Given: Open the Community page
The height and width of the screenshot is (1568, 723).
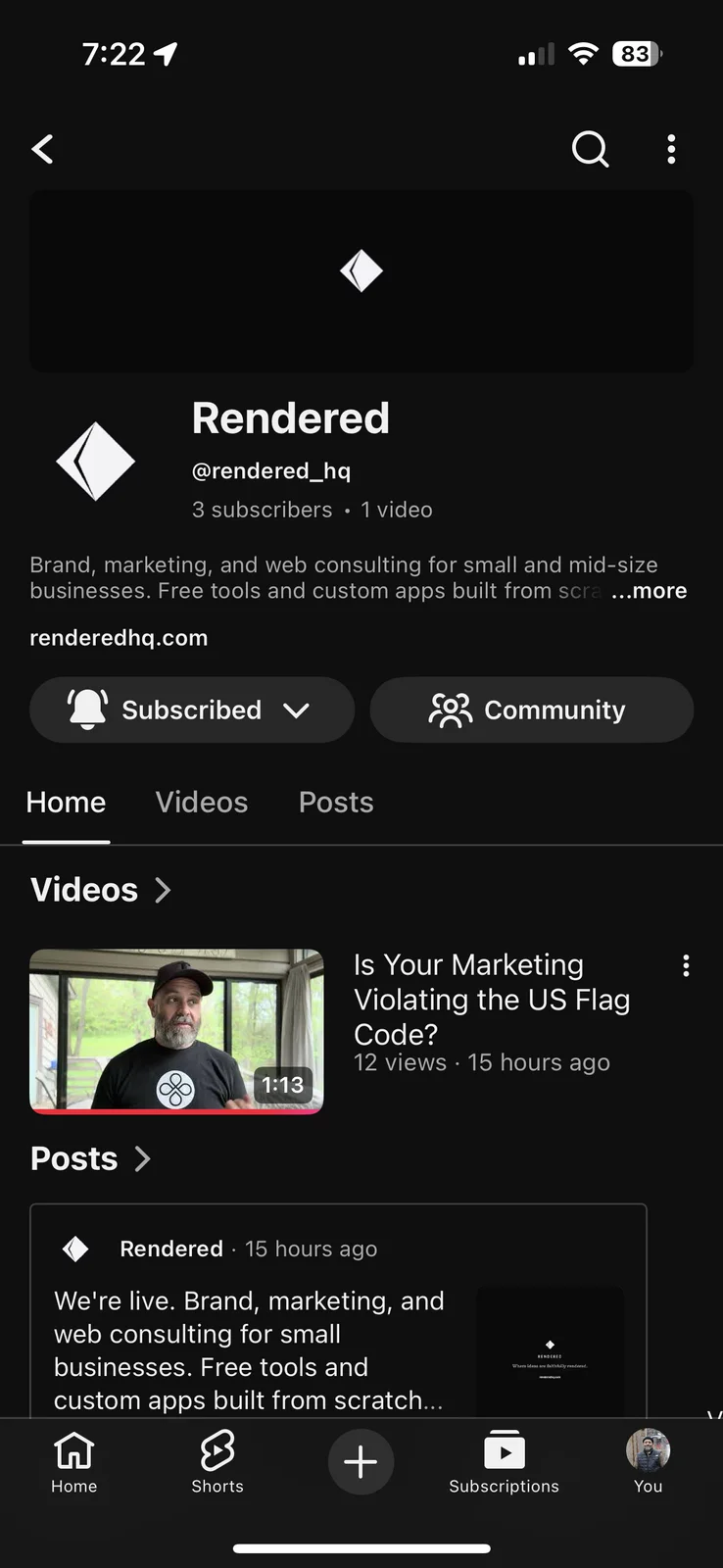Looking at the screenshot, I should point(531,710).
